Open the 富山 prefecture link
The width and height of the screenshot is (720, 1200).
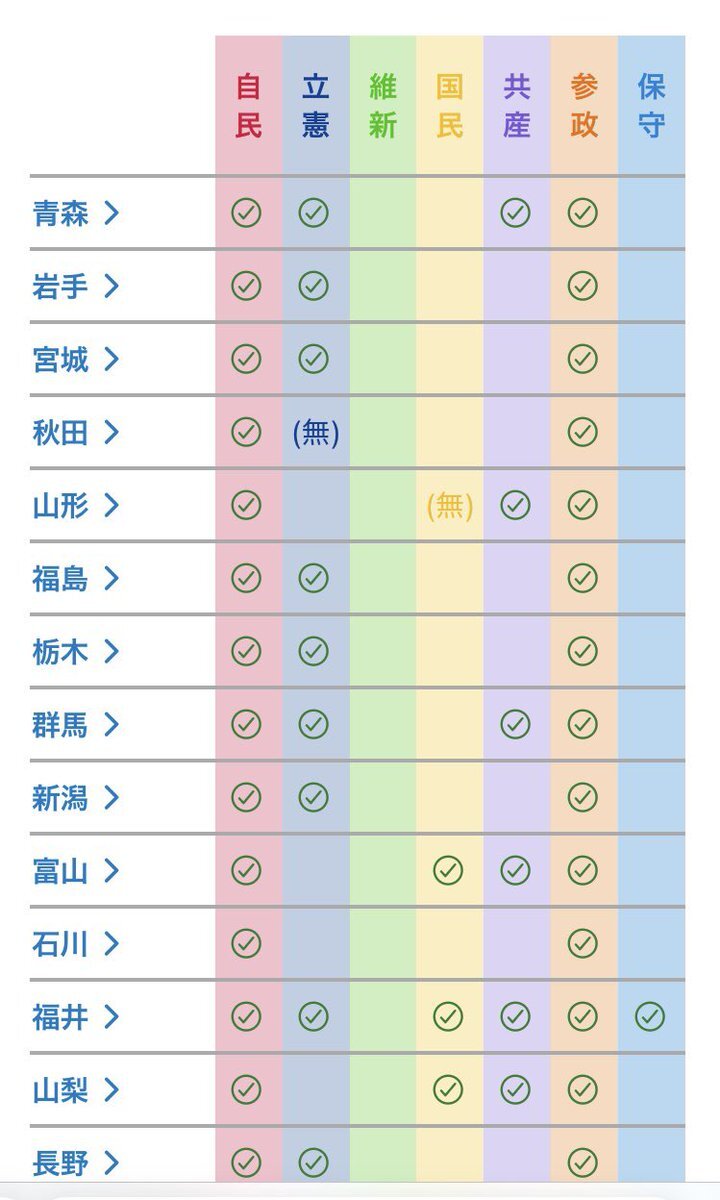coord(76,871)
